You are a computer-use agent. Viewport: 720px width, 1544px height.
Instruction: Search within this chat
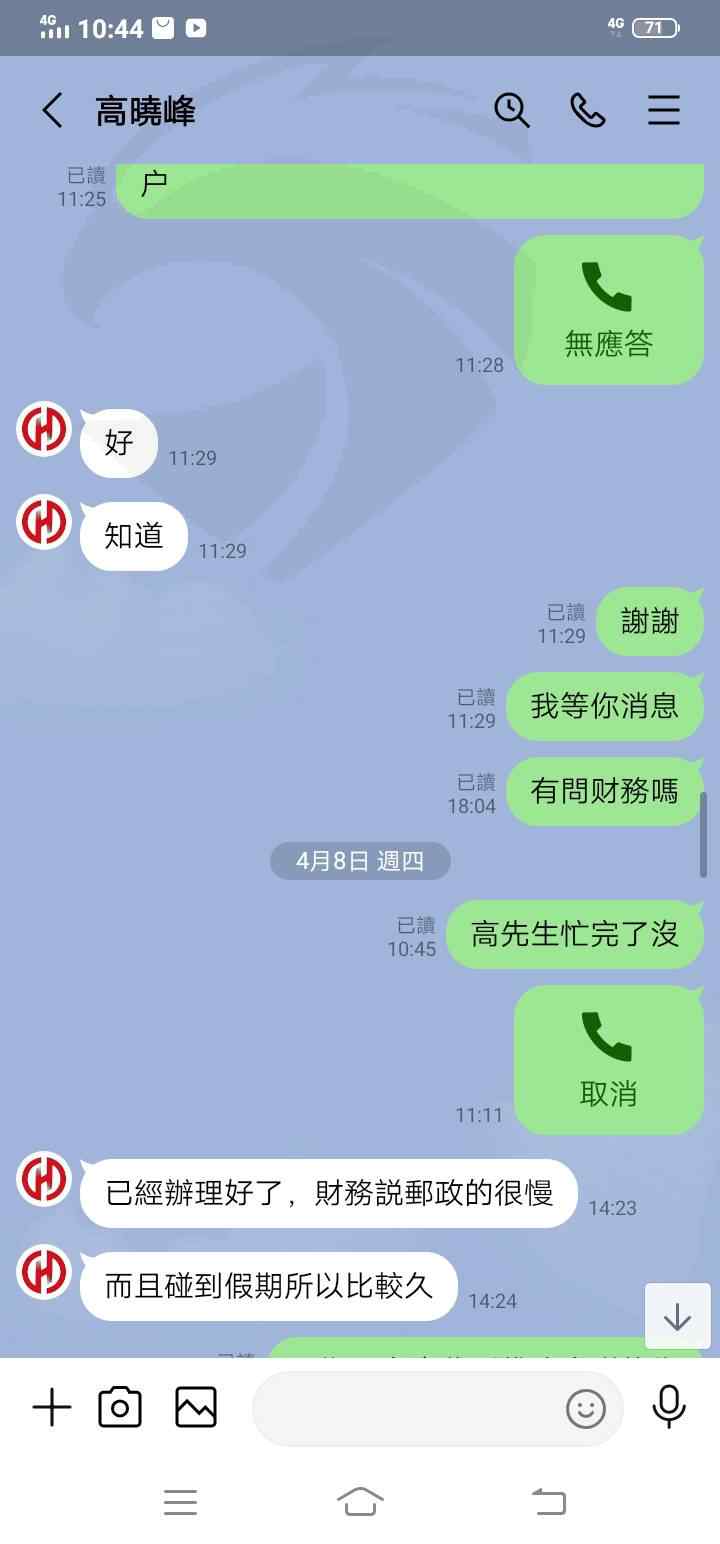(512, 110)
